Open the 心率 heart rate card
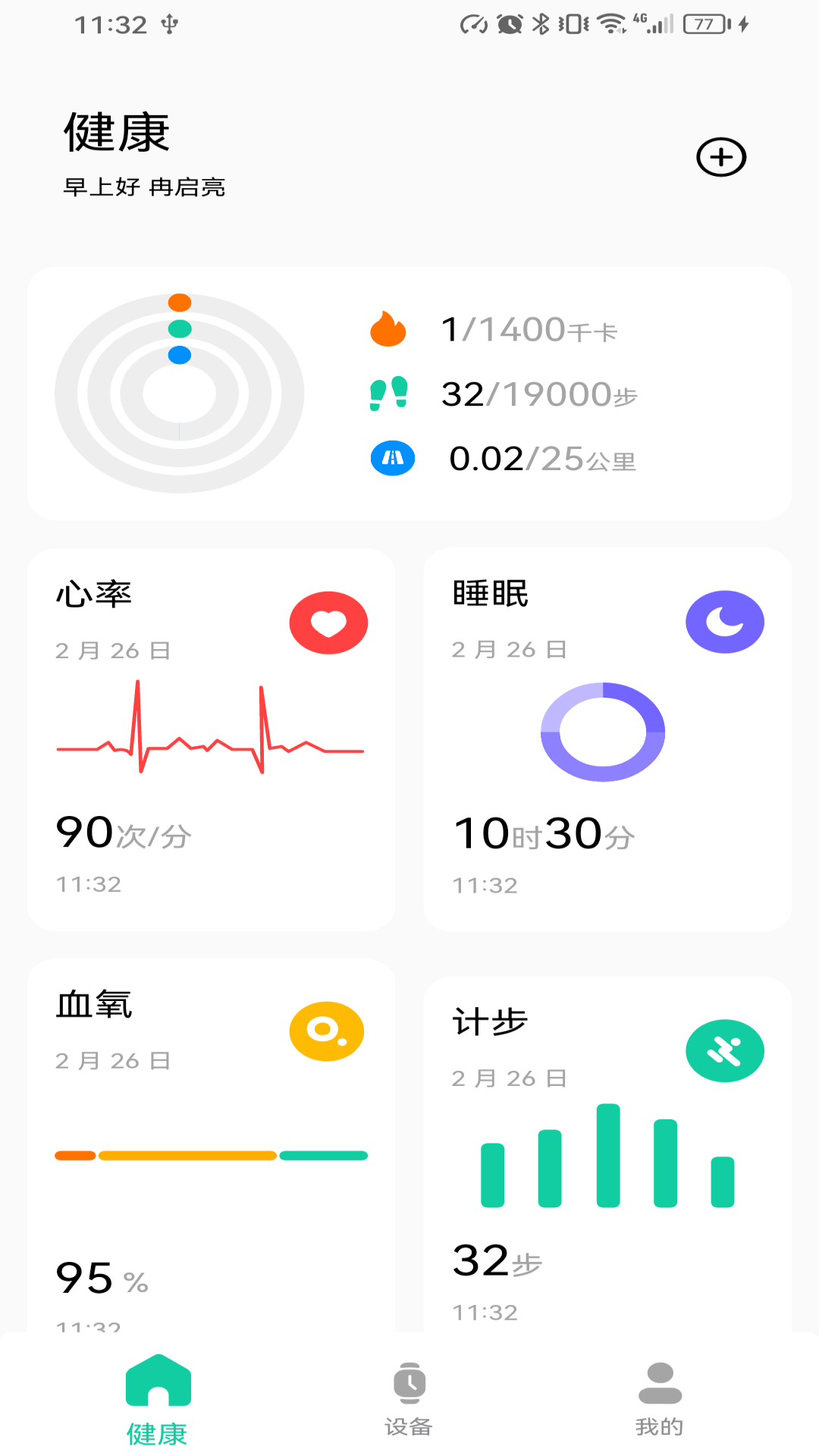This screenshot has width=819, height=1456. point(209,739)
